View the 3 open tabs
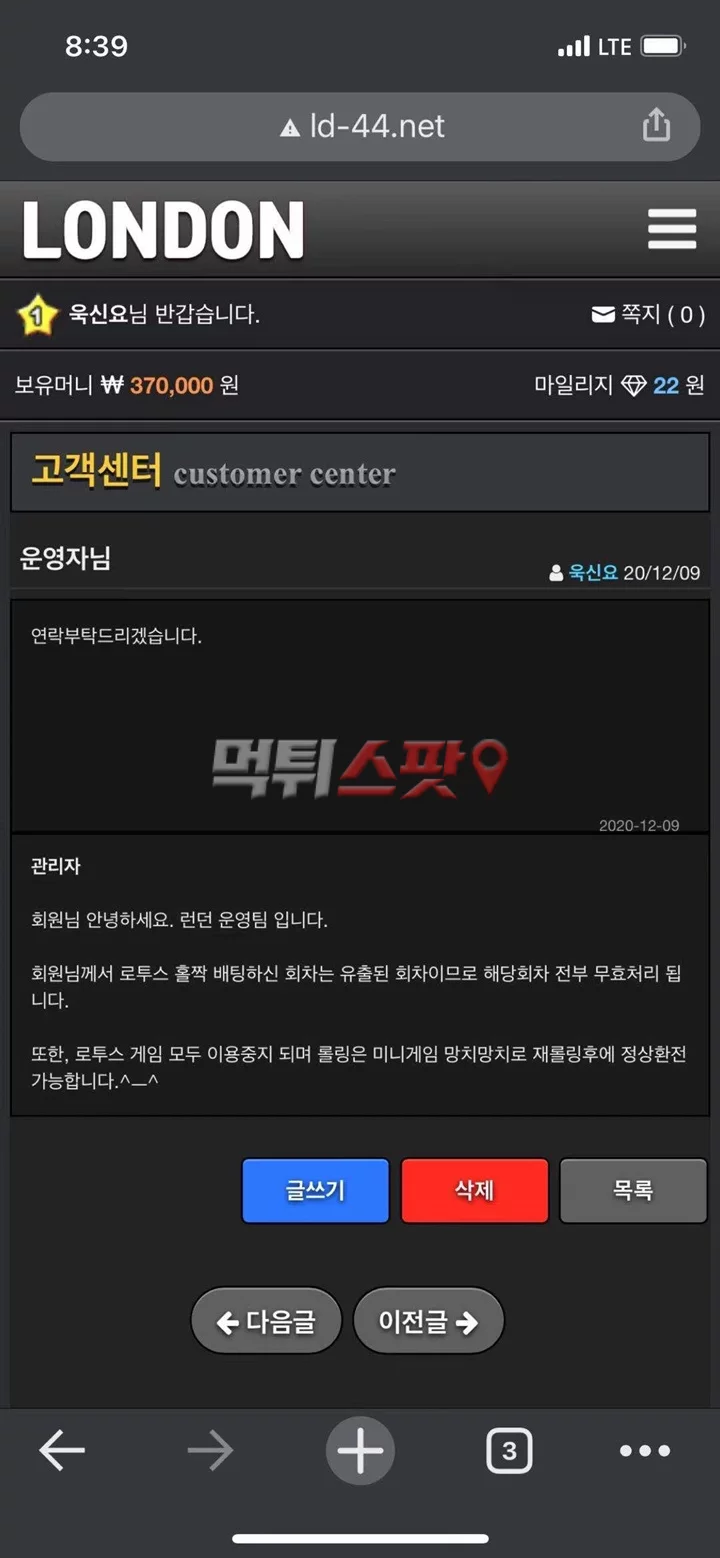The height and width of the screenshot is (1558, 720). [x=509, y=1450]
